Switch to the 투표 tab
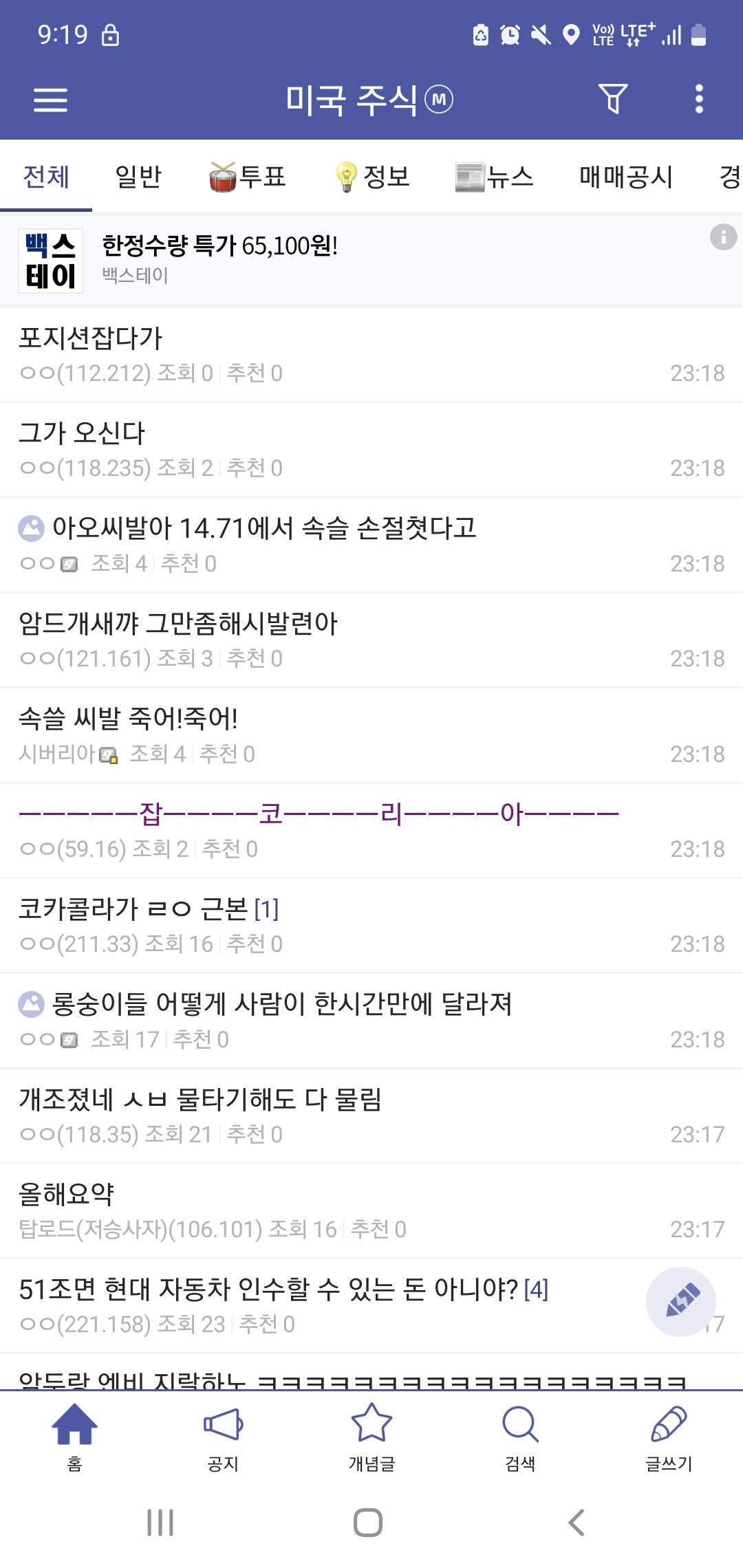The width and height of the screenshot is (743, 1568). [248, 177]
